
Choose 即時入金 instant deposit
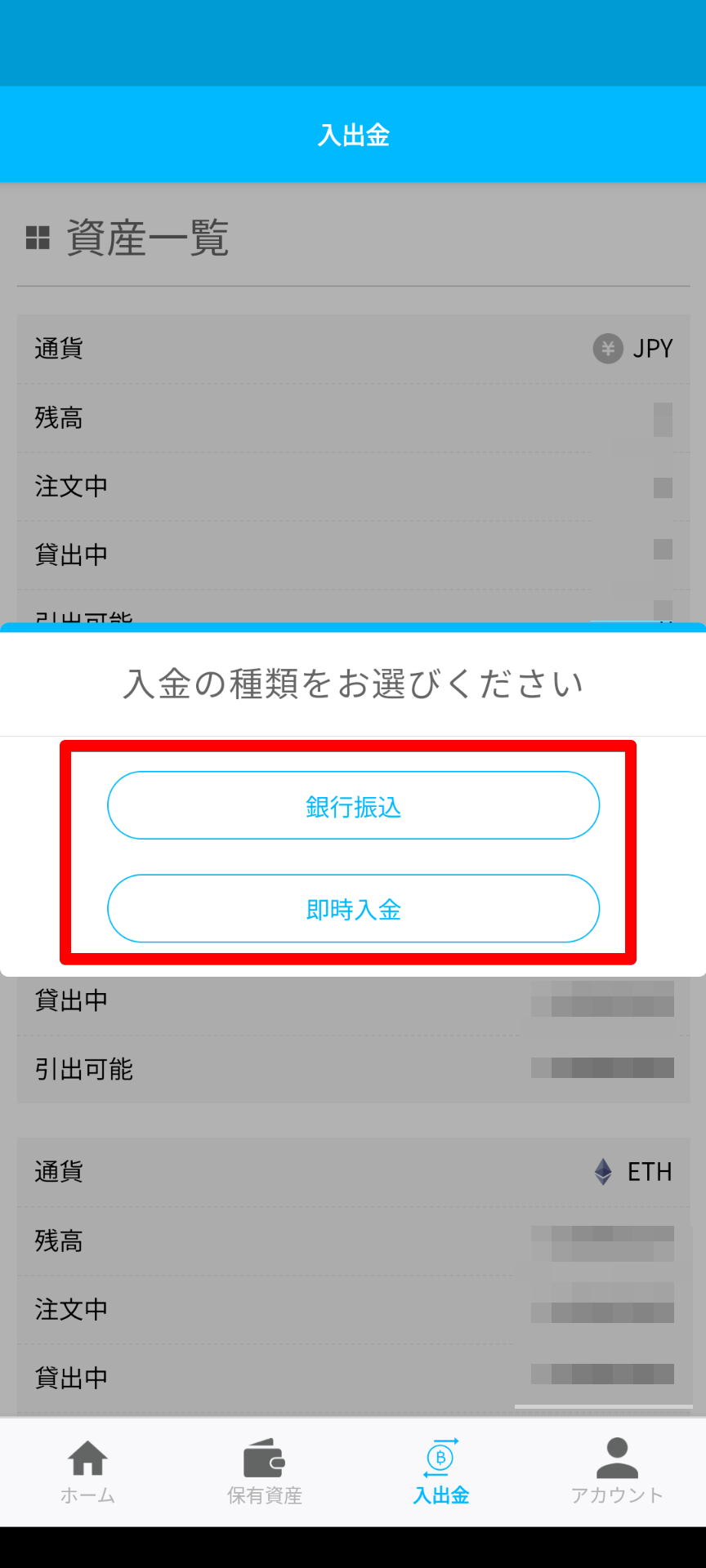(x=353, y=909)
